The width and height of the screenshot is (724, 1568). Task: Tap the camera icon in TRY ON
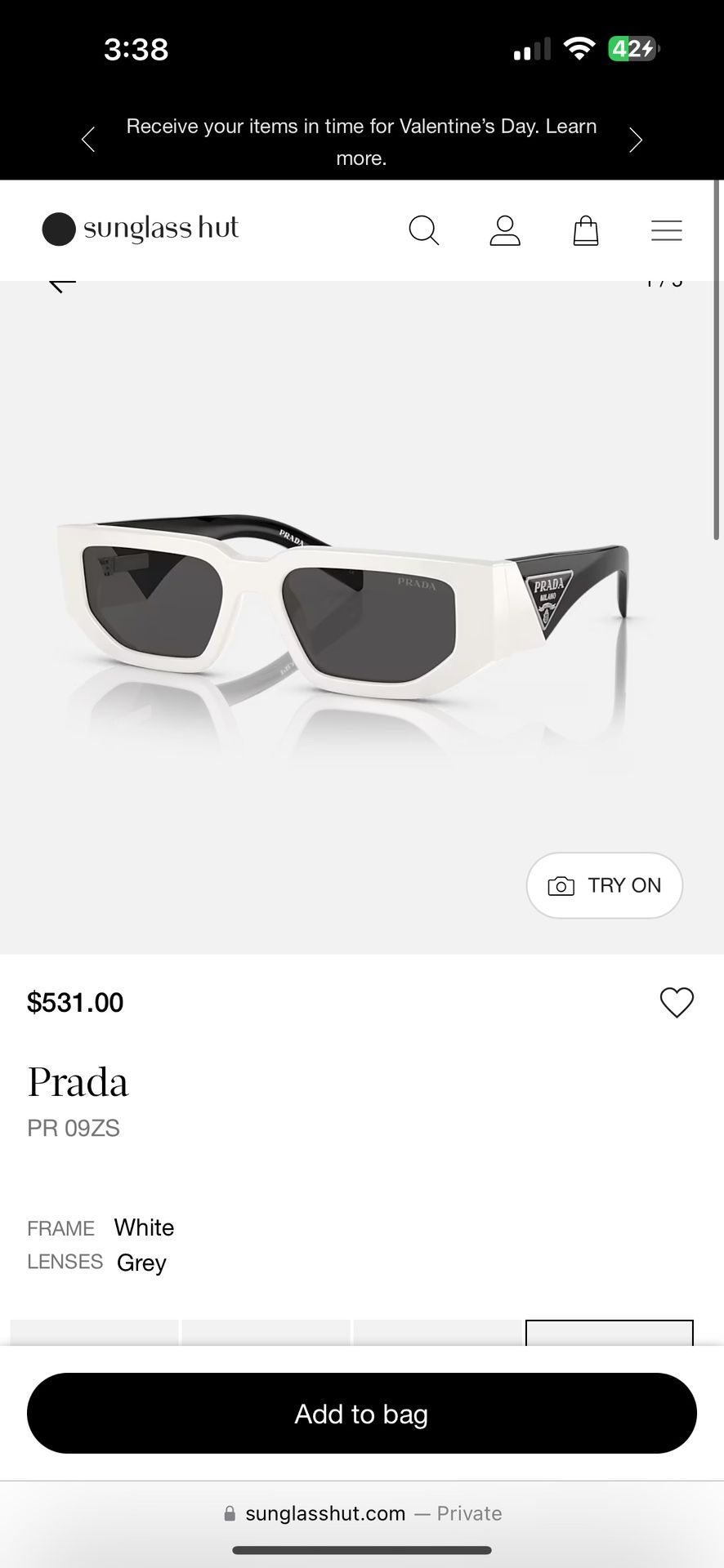[561, 885]
